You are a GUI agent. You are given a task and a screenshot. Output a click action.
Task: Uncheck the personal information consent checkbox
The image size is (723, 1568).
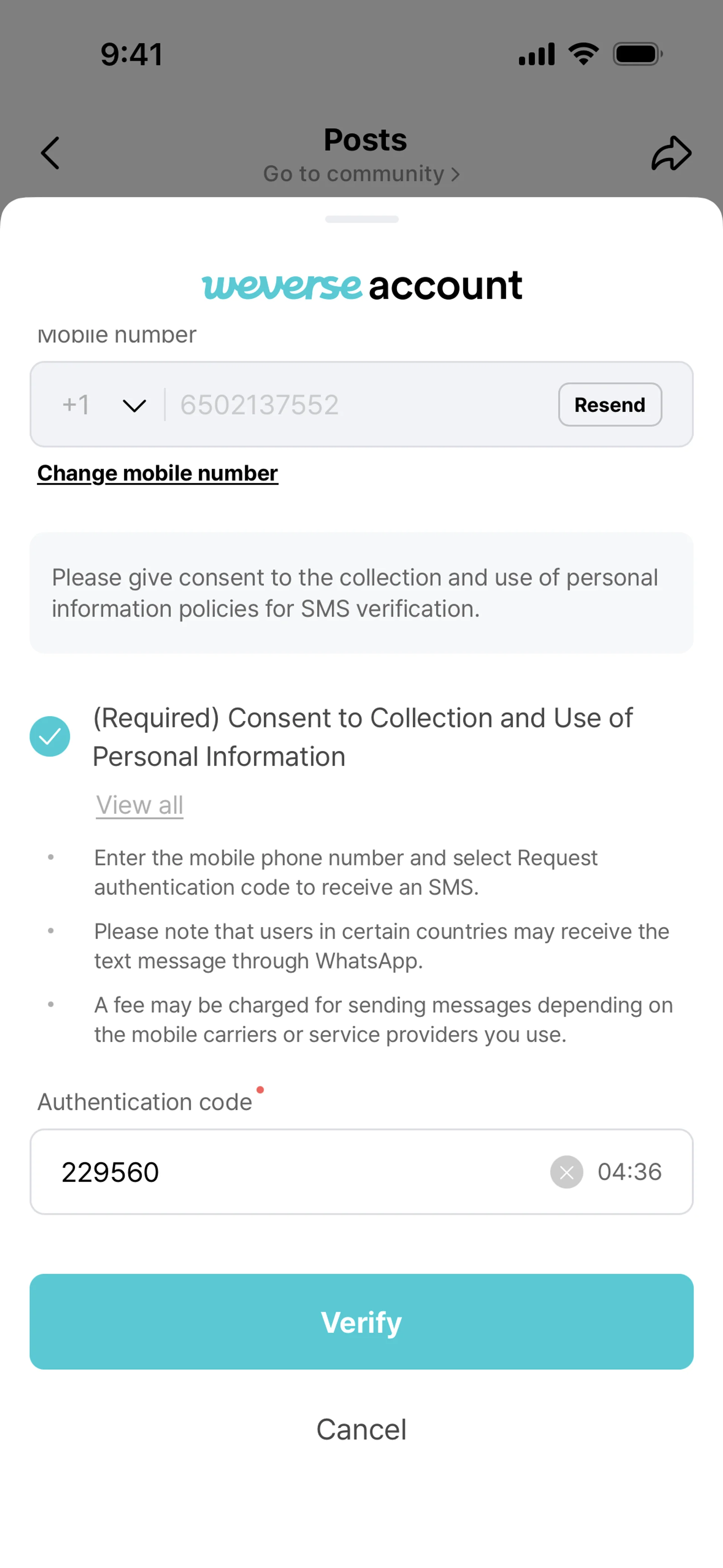point(50,737)
